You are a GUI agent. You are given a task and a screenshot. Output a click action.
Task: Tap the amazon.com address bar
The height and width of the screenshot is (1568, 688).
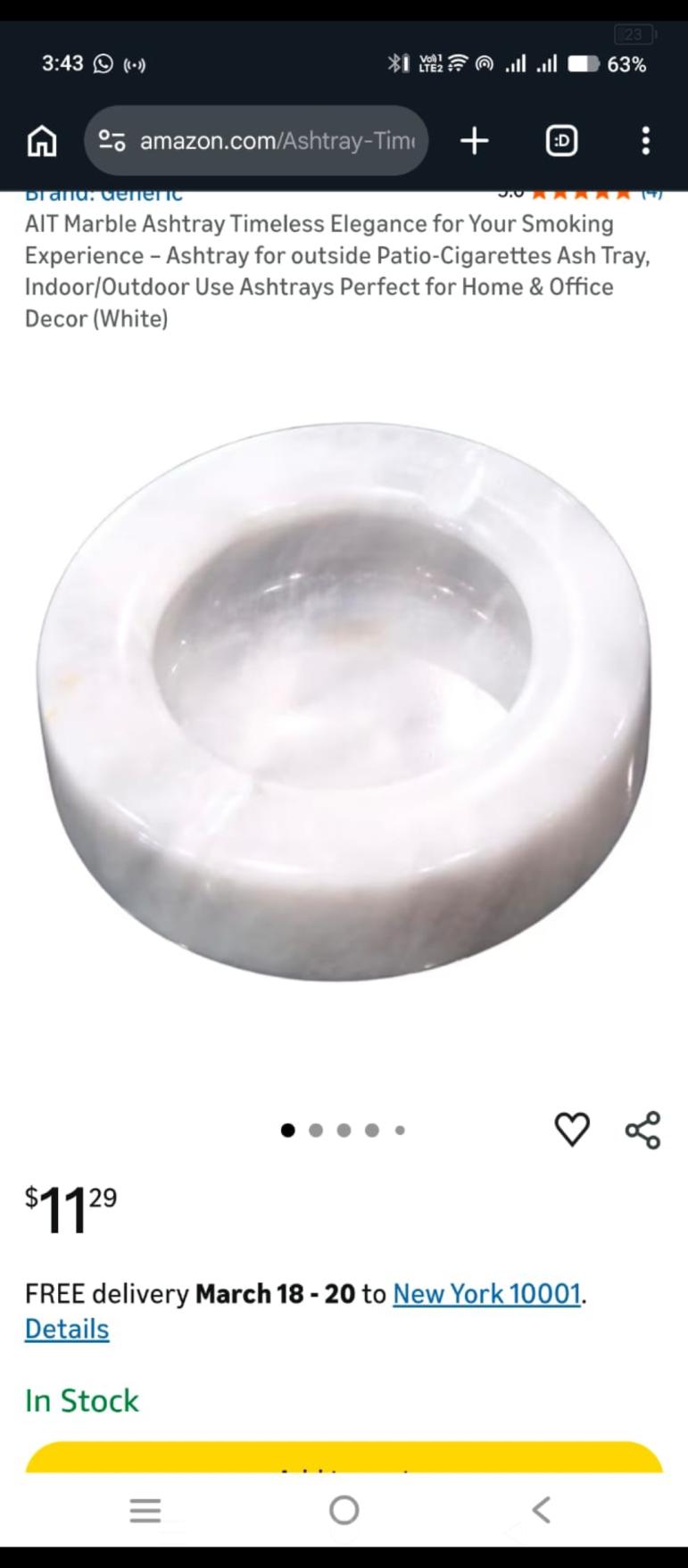pyautogui.click(x=257, y=141)
